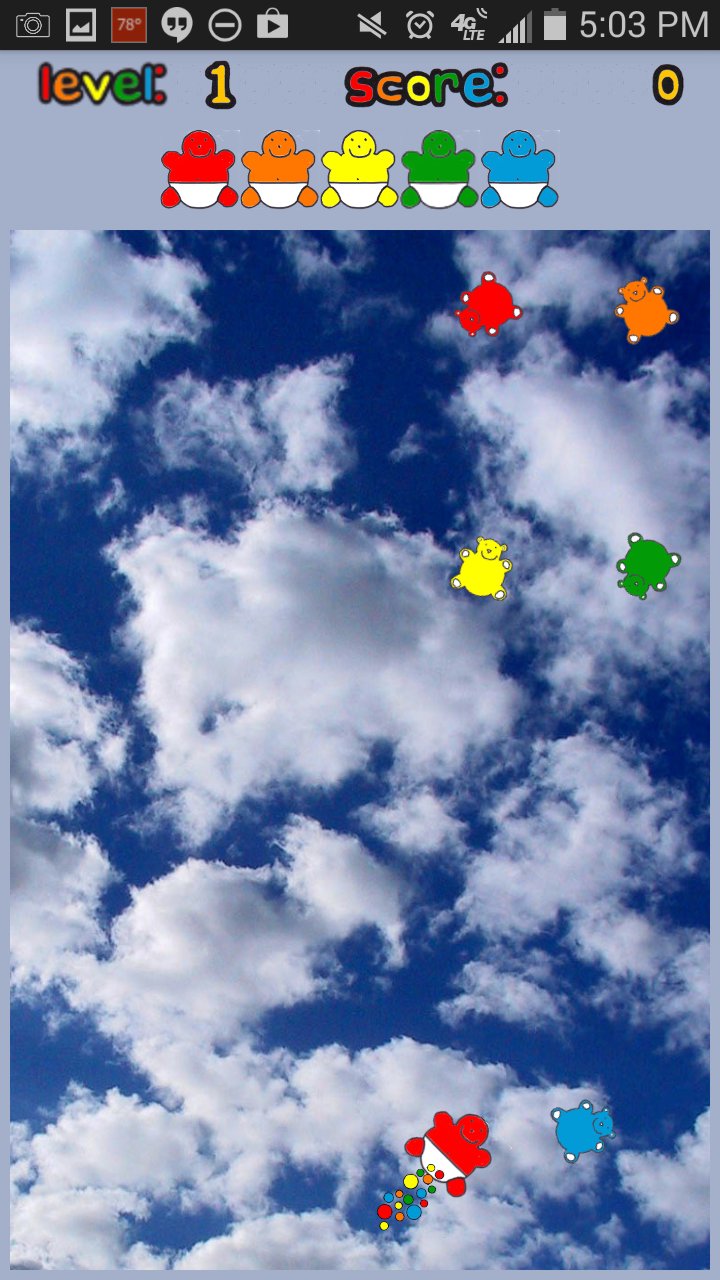
Task: Tap the blue floating bear
Action: pos(583,1130)
